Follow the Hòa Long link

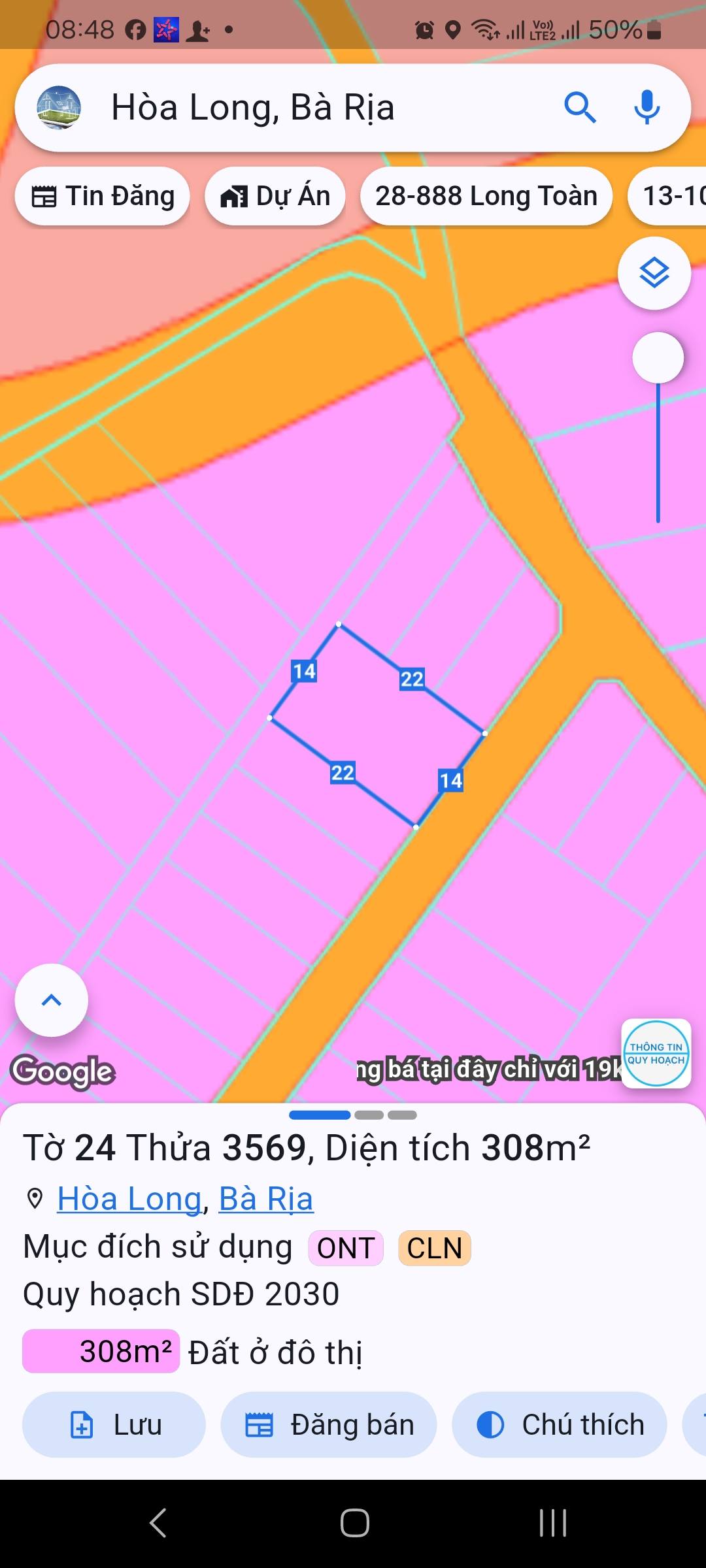coord(129,1199)
